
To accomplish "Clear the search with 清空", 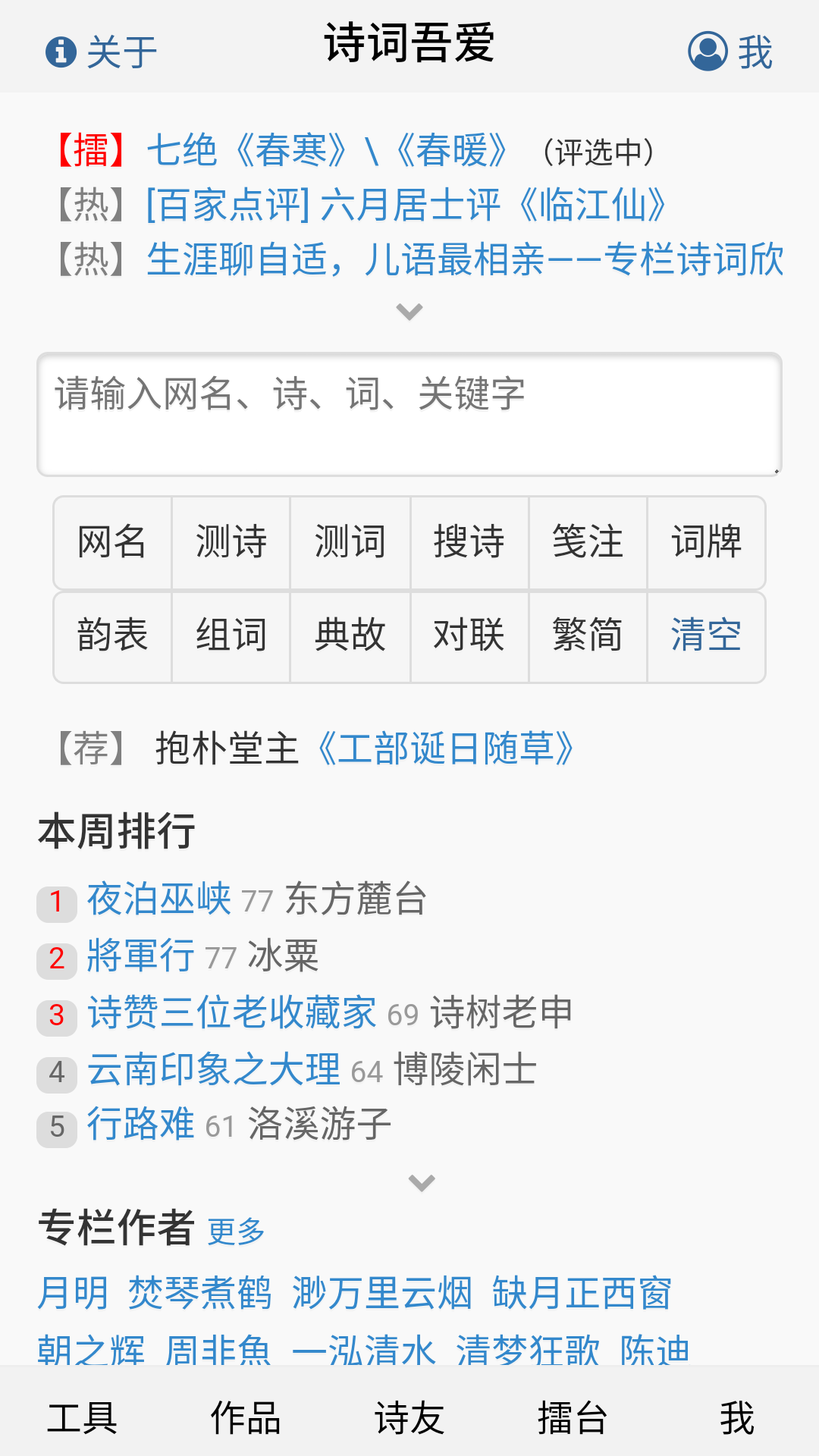I will [x=706, y=637].
